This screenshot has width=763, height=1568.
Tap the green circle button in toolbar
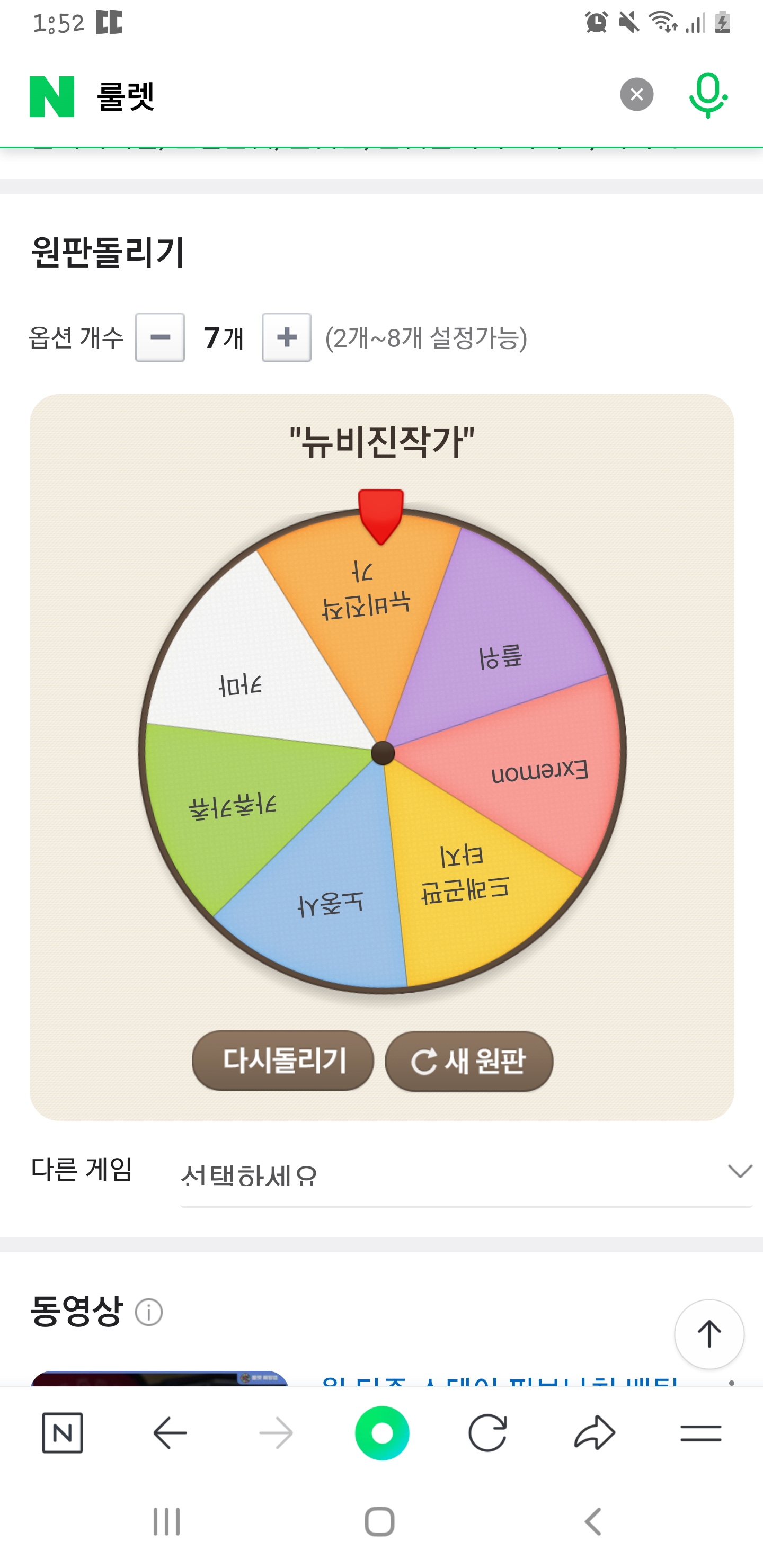(382, 1433)
